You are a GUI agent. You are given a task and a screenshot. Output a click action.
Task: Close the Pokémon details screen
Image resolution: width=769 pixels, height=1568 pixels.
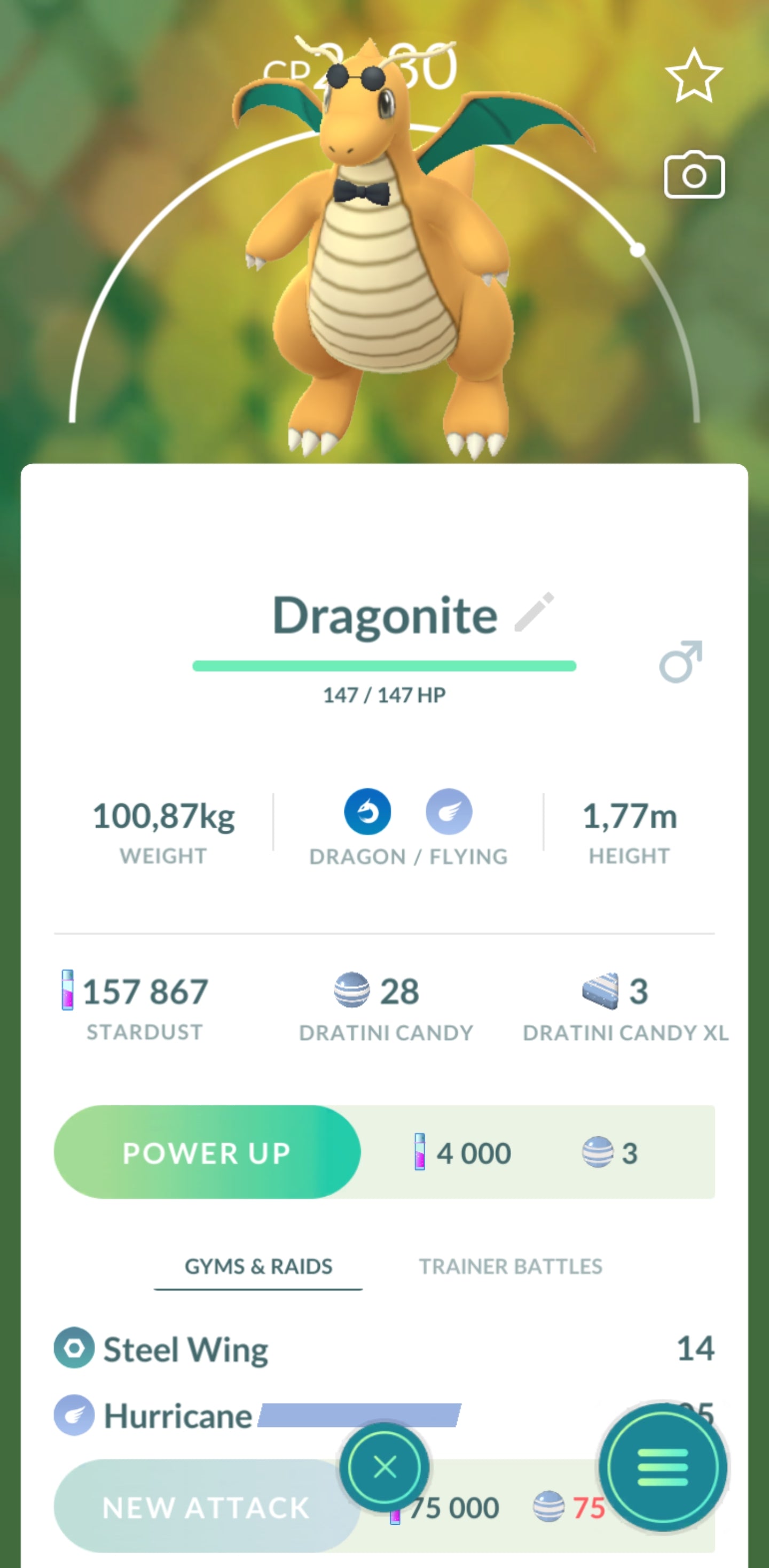(x=384, y=1467)
